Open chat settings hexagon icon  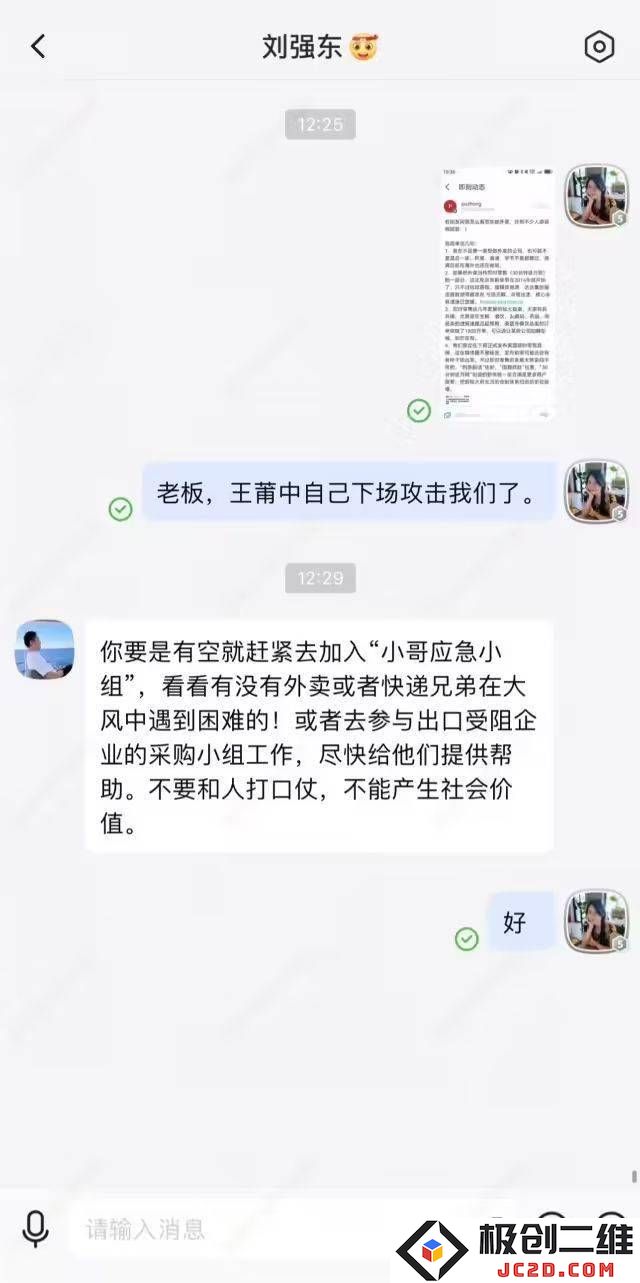click(x=598, y=46)
